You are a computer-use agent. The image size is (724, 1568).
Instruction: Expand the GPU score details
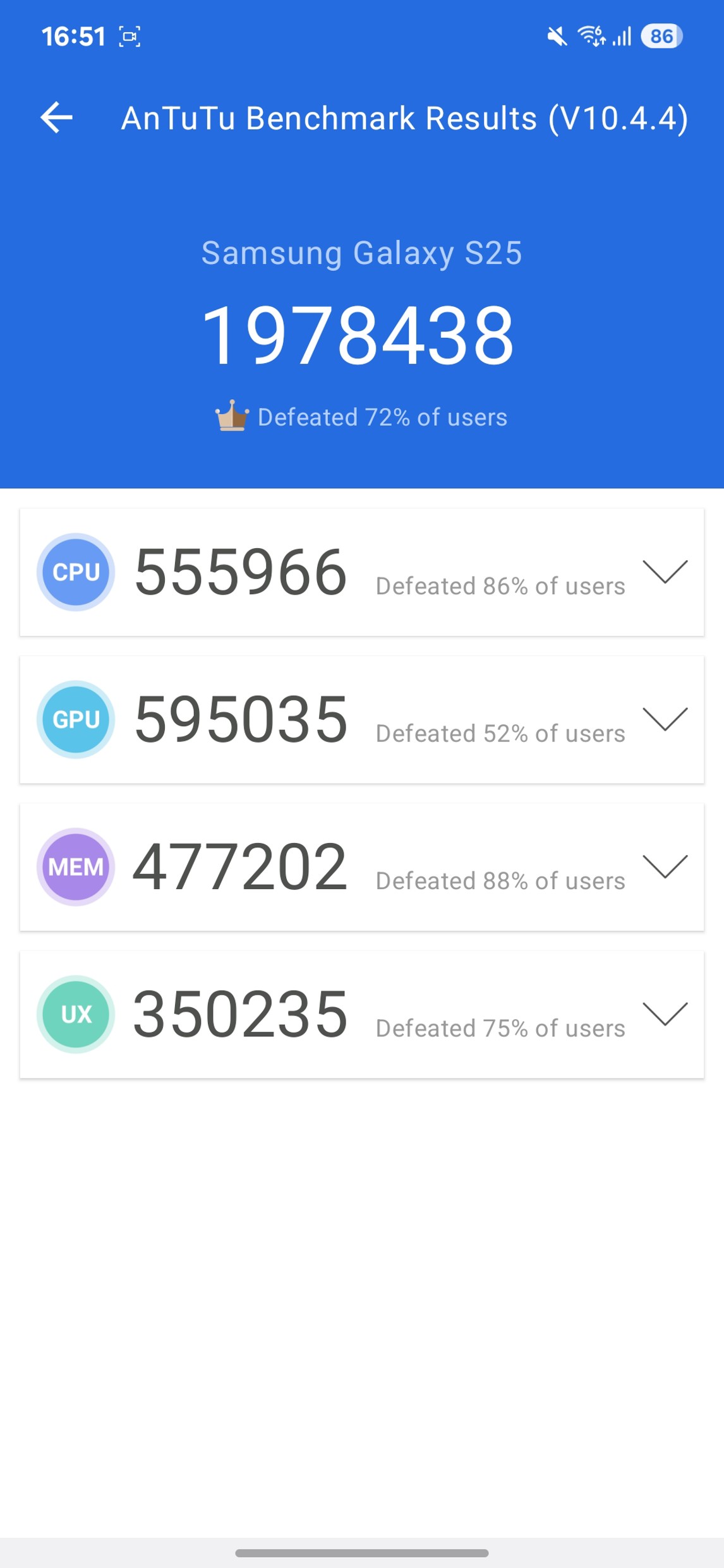665,719
